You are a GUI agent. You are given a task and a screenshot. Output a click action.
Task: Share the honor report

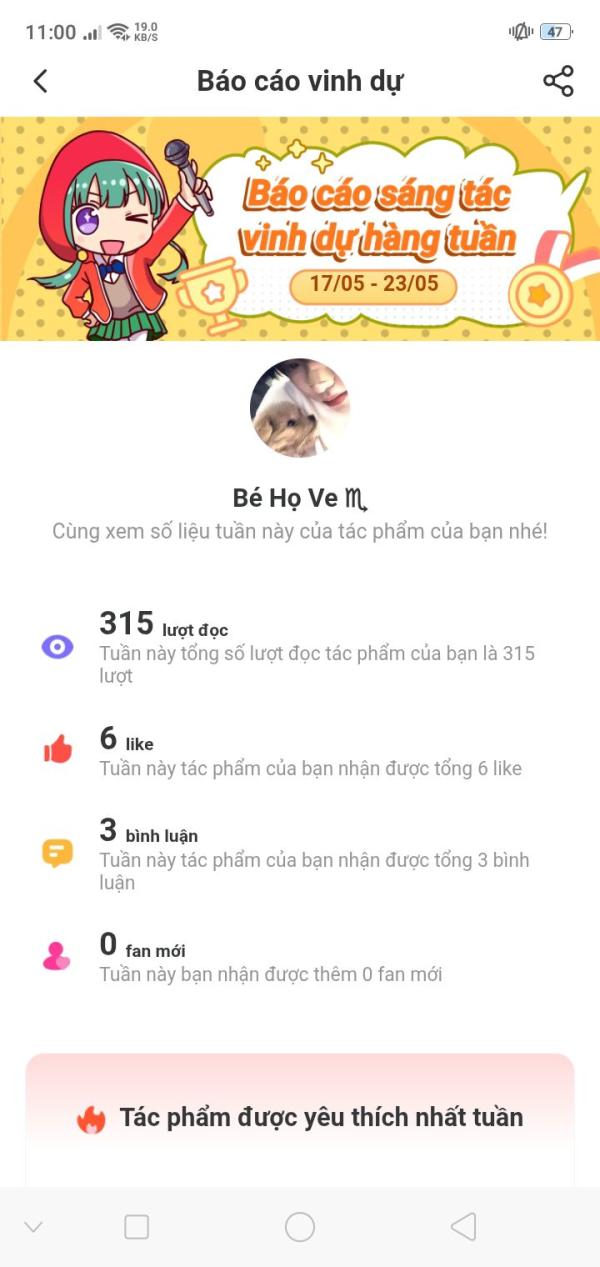pos(558,81)
